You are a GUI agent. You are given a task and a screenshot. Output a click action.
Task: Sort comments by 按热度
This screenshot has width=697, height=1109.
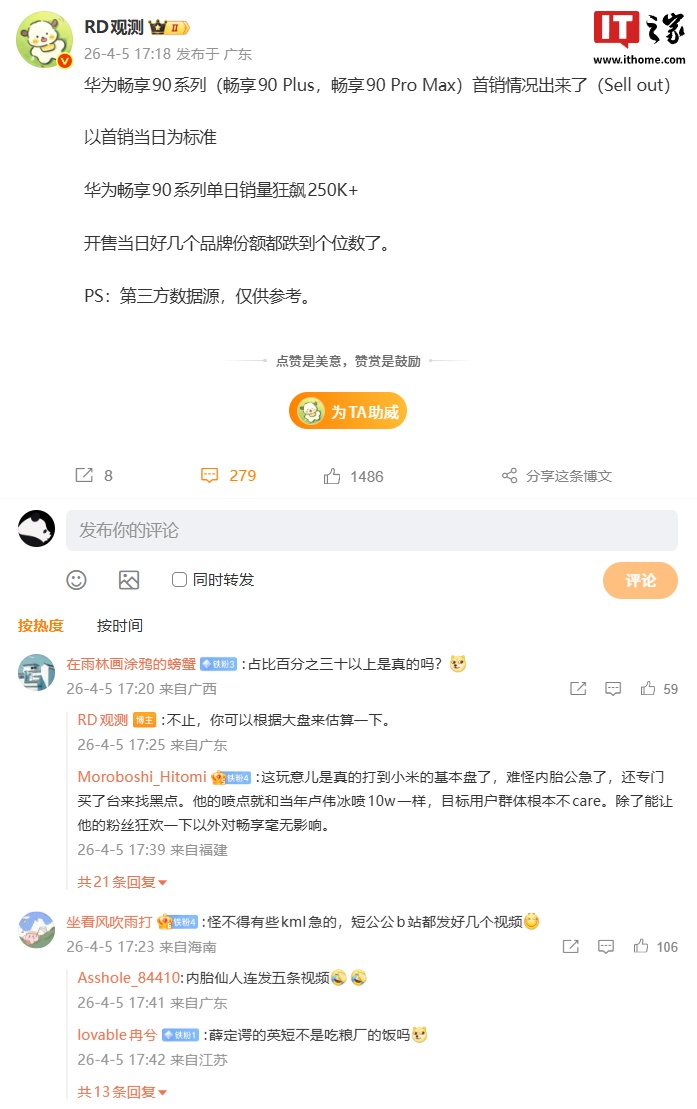point(40,626)
